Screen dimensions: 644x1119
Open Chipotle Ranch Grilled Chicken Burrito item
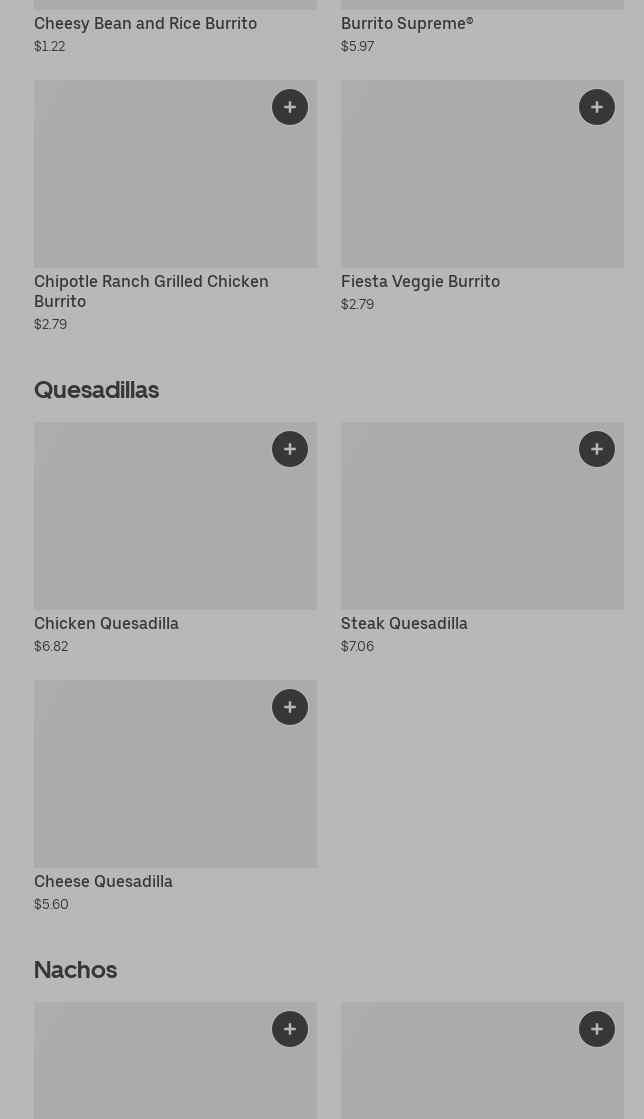point(151,291)
